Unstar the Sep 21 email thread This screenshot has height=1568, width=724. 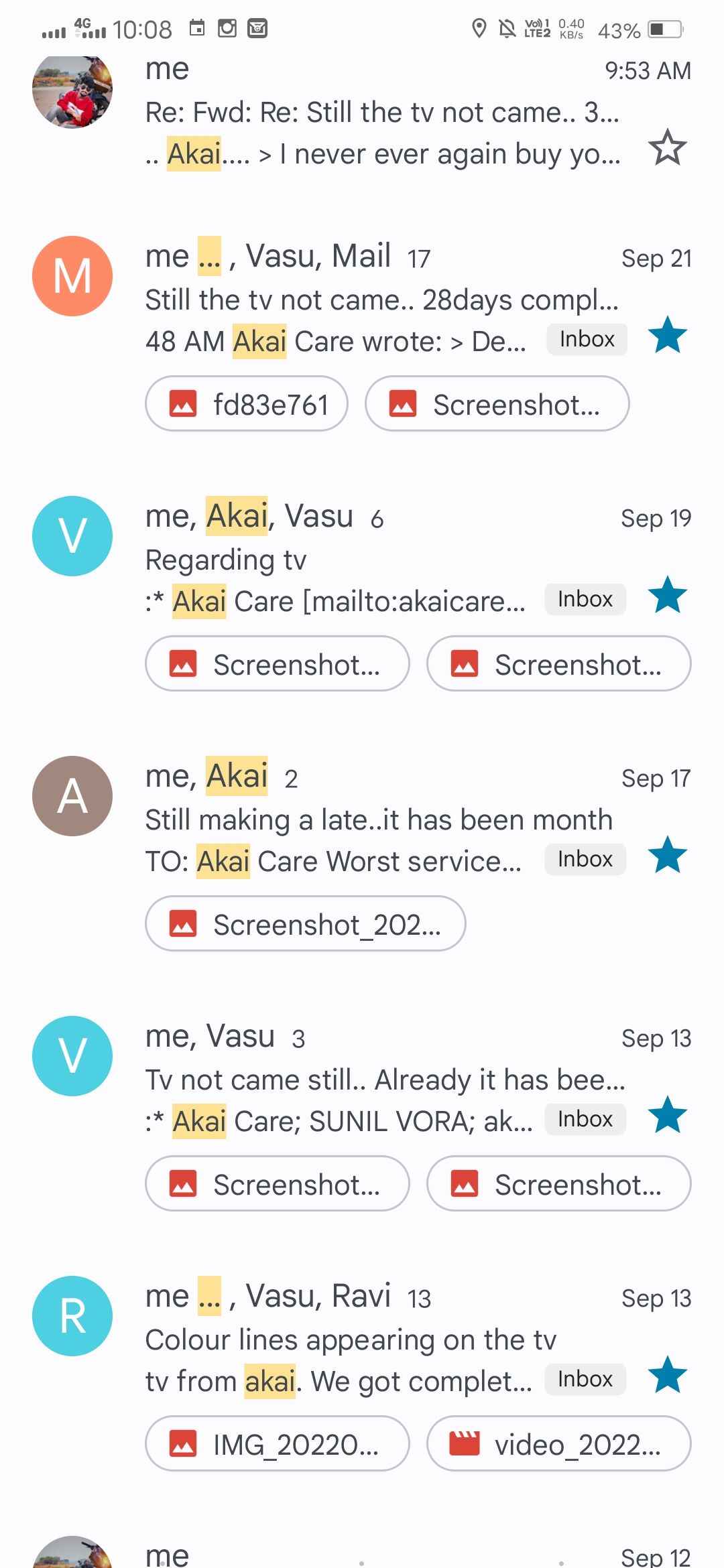(x=668, y=335)
